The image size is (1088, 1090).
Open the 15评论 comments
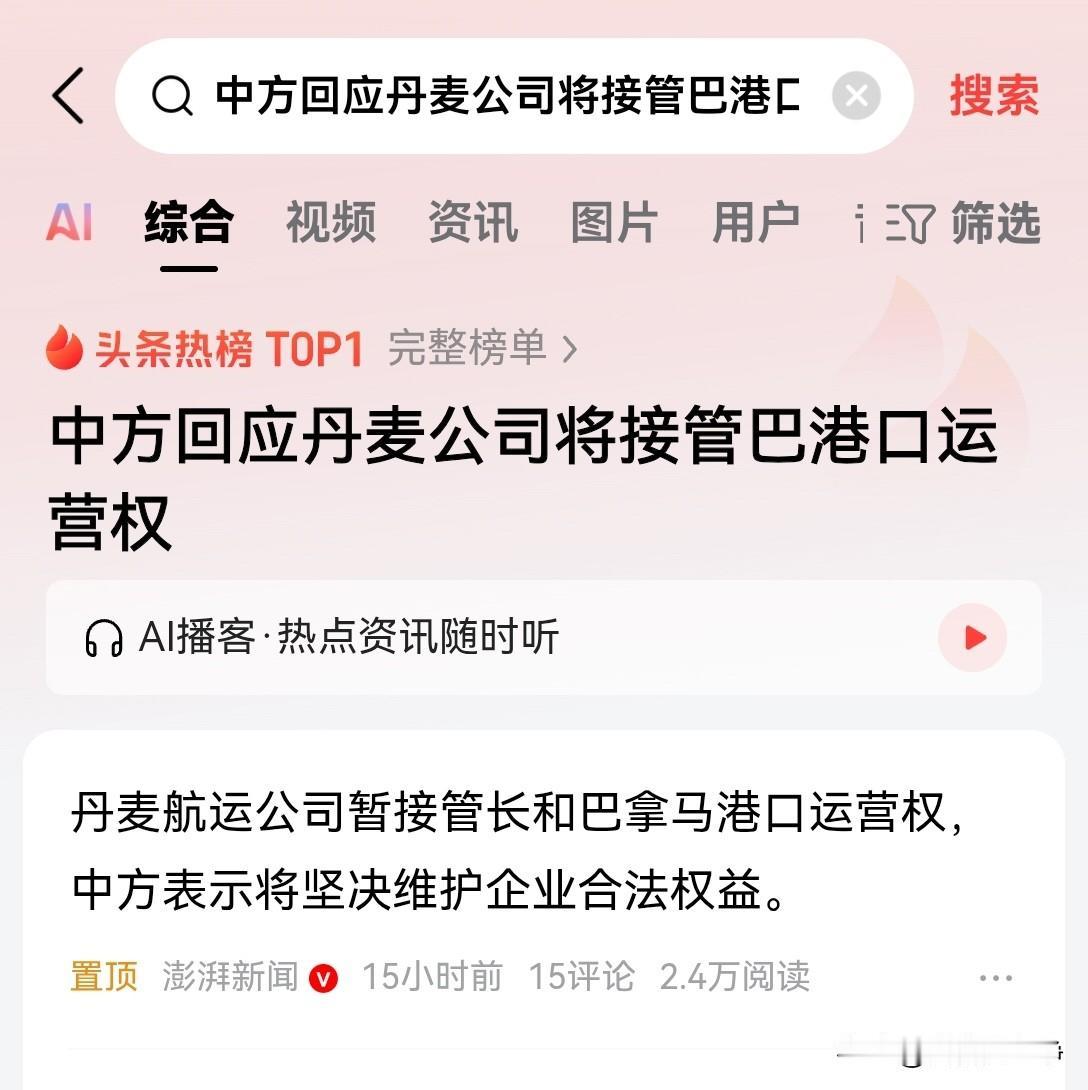(x=585, y=977)
